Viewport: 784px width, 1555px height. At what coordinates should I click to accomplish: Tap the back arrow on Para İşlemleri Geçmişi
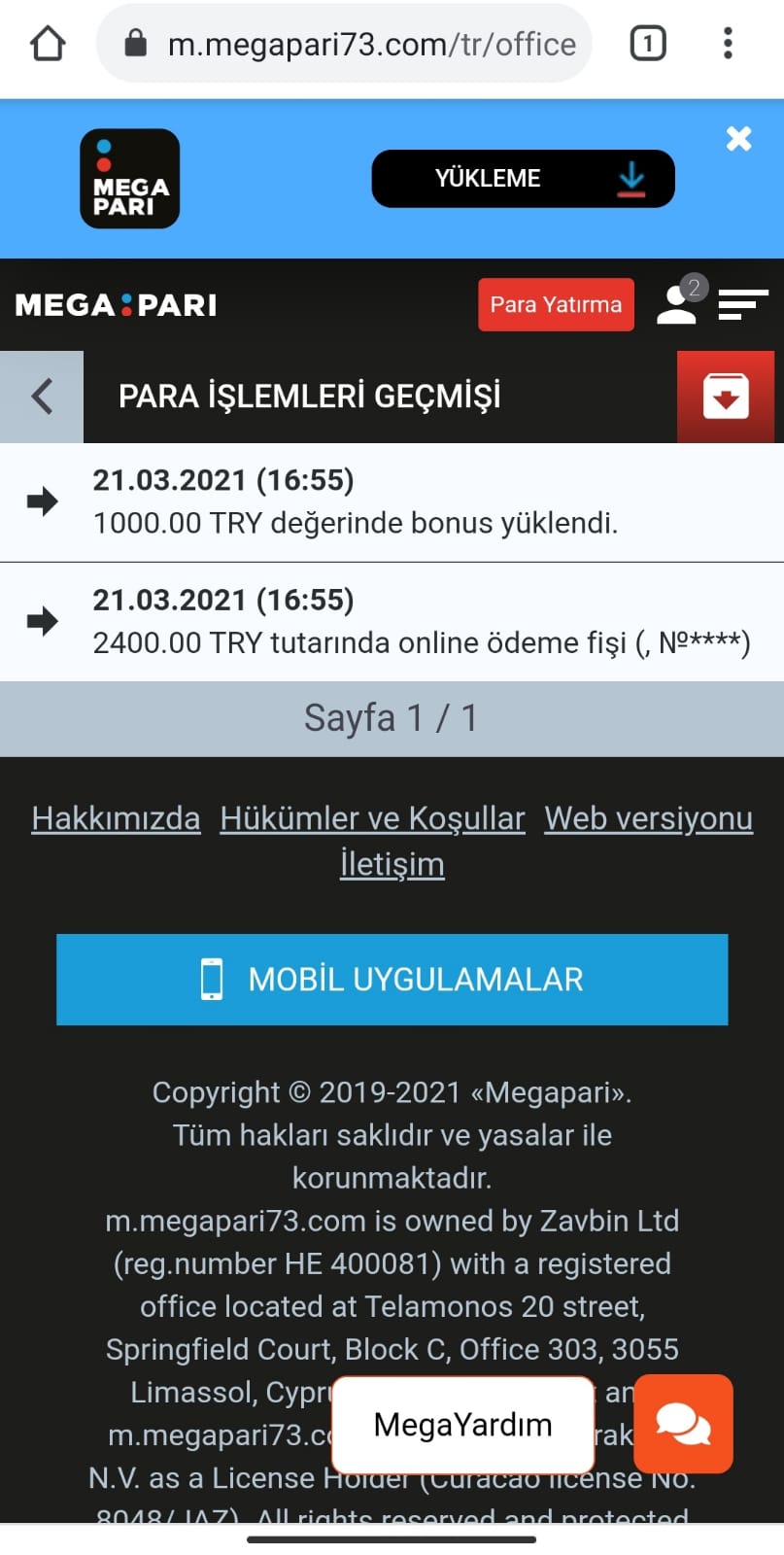tap(41, 397)
